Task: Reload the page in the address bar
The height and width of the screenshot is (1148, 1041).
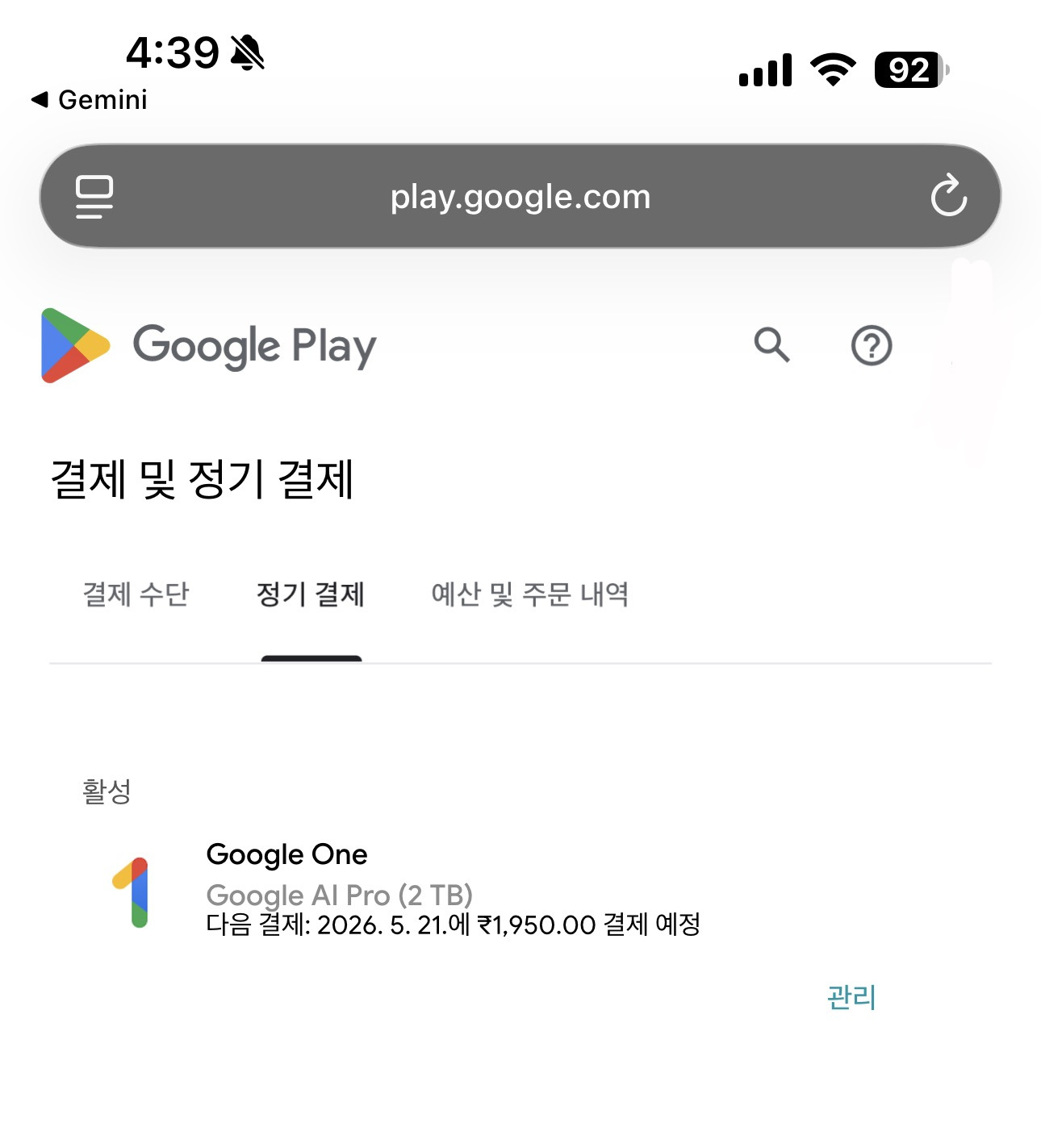Action: click(948, 196)
